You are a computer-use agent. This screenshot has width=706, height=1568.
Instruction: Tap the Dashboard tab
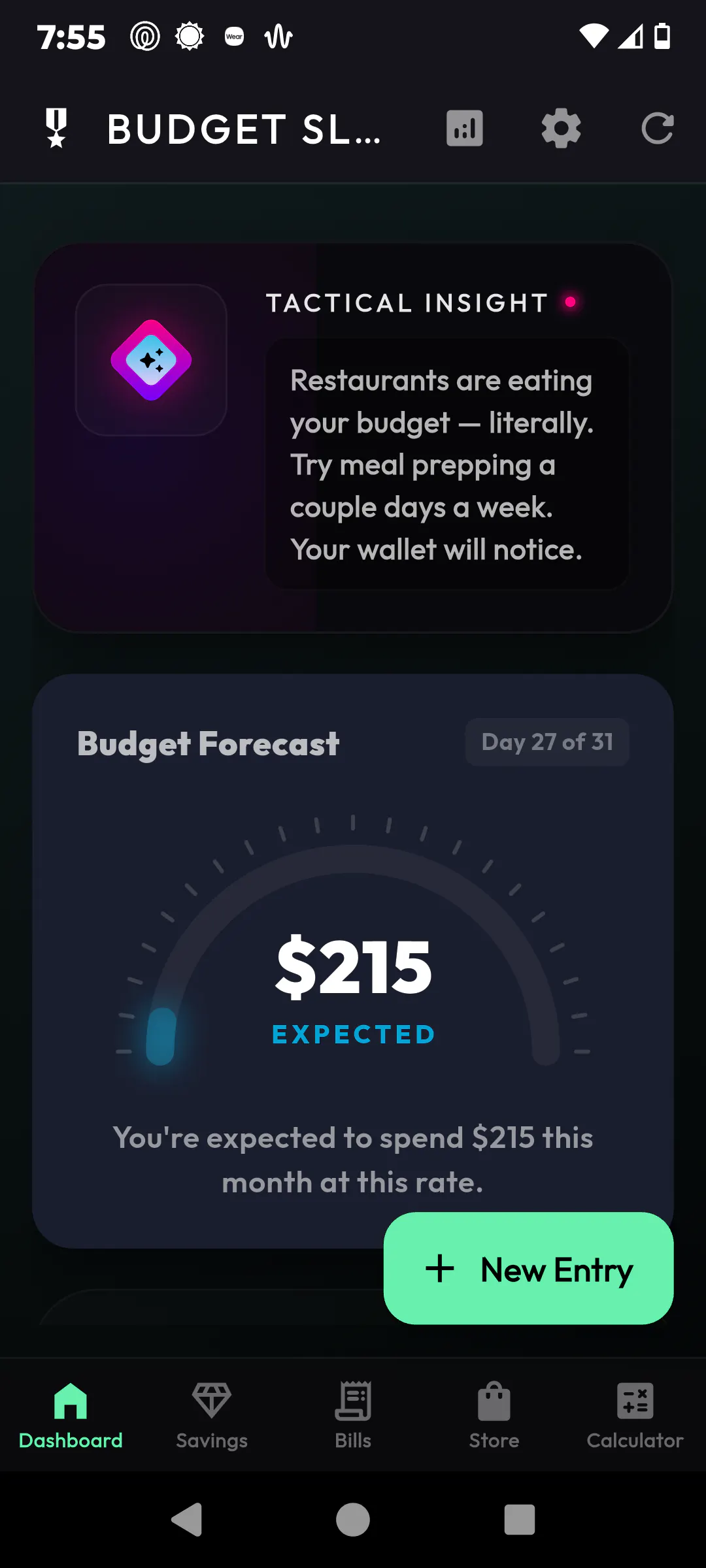[x=71, y=1414]
